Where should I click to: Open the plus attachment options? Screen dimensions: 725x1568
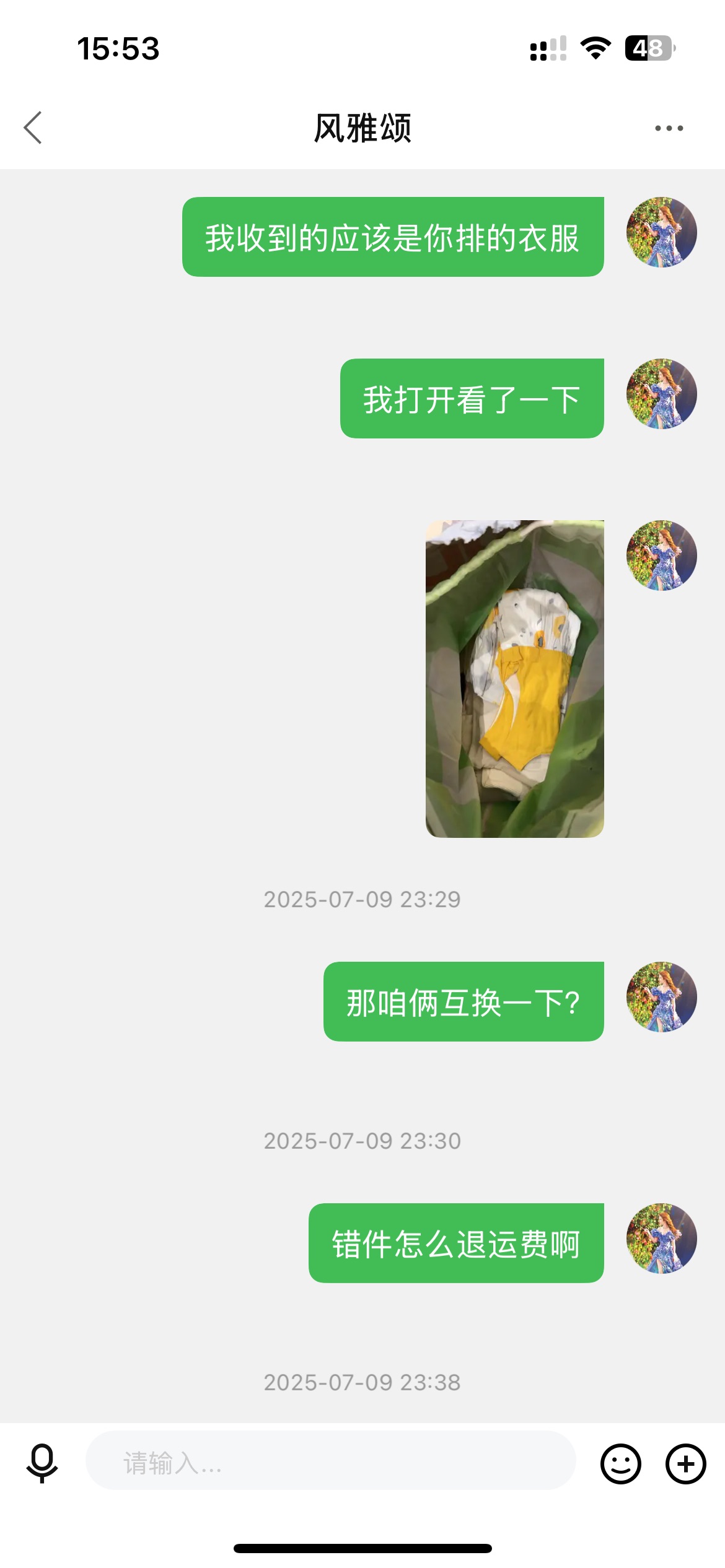coord(685,1463)
